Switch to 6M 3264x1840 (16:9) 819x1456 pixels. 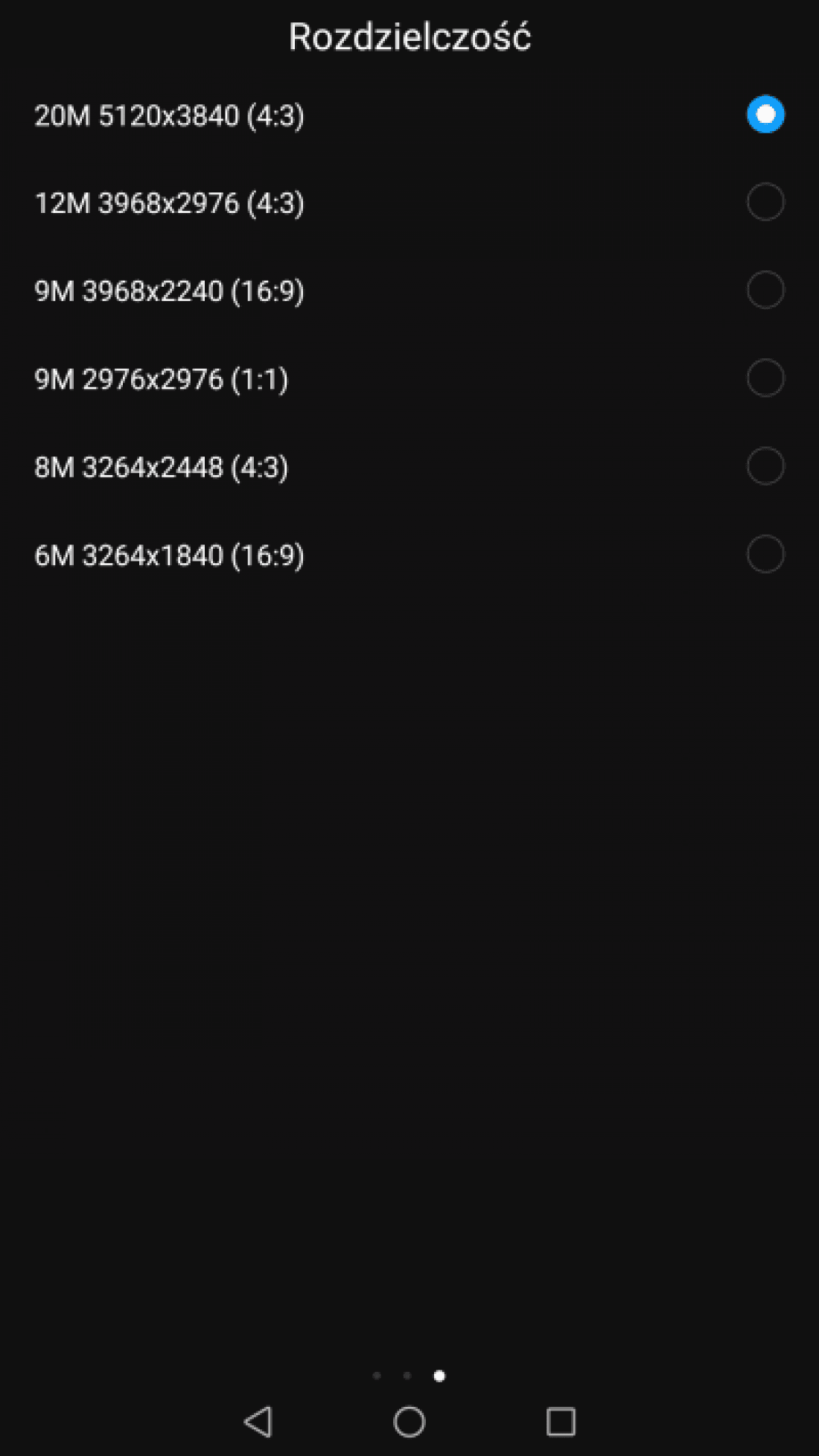pos(409,555)
